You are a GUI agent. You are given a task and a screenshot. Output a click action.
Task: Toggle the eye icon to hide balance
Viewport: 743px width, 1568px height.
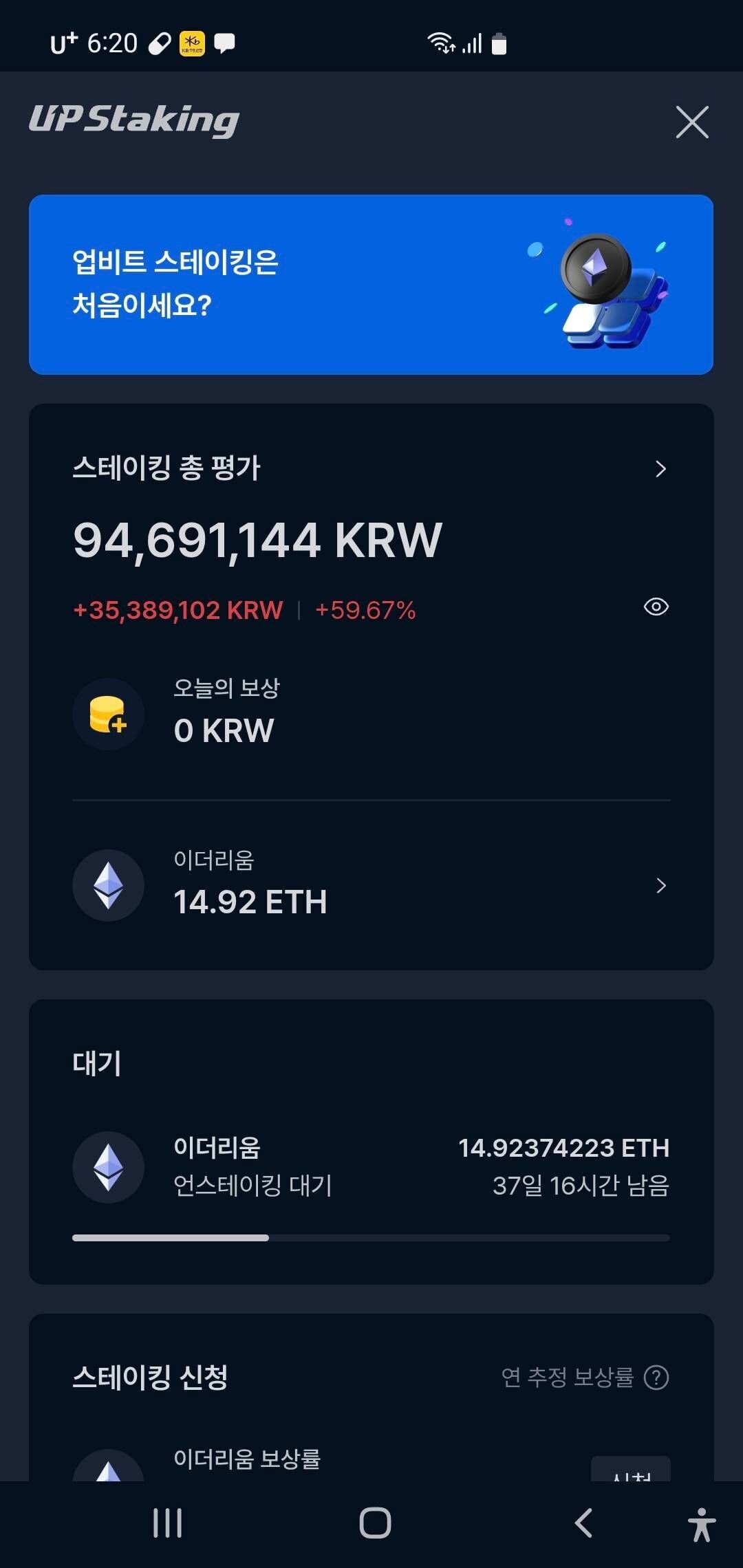point(656,606)
